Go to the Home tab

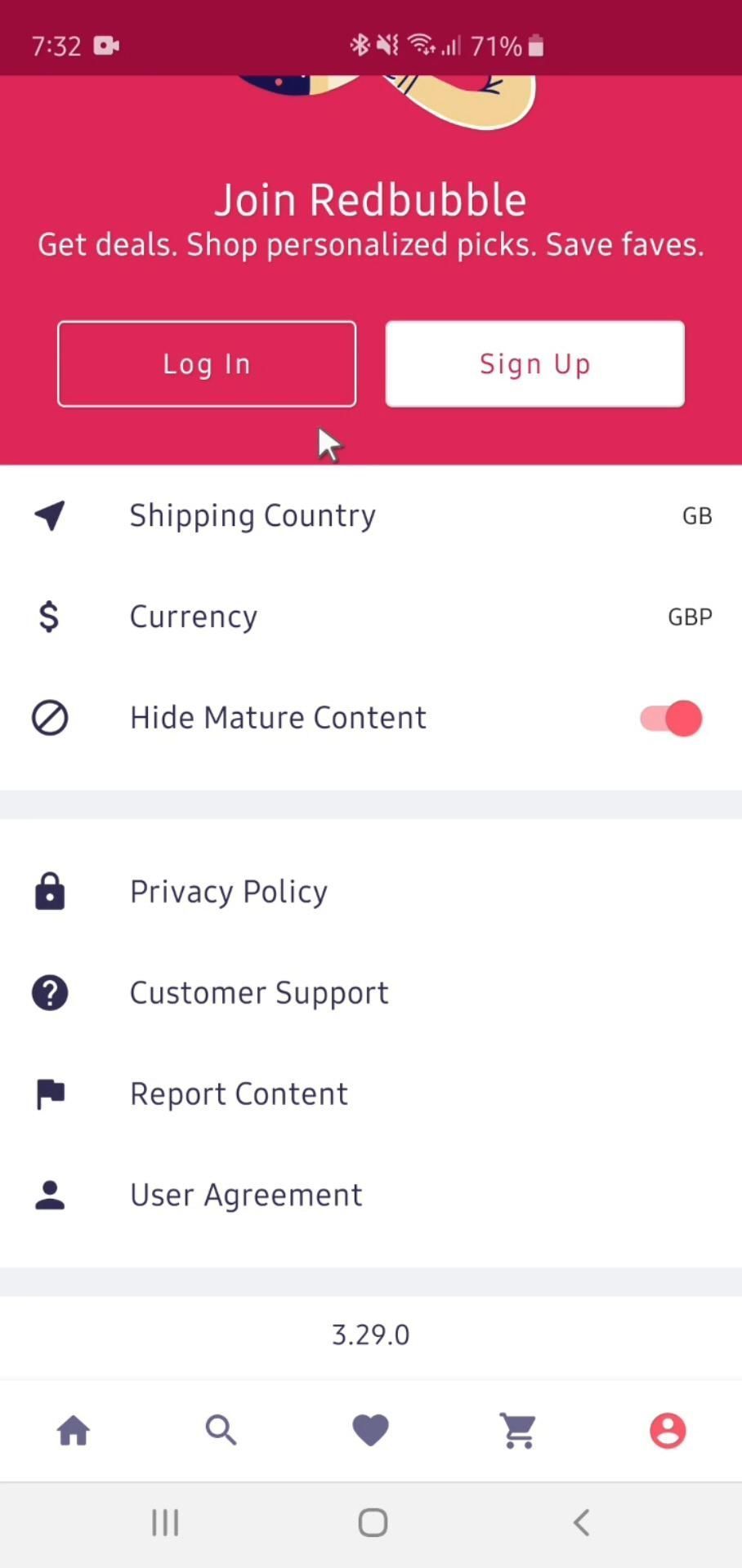(74, 1431)
